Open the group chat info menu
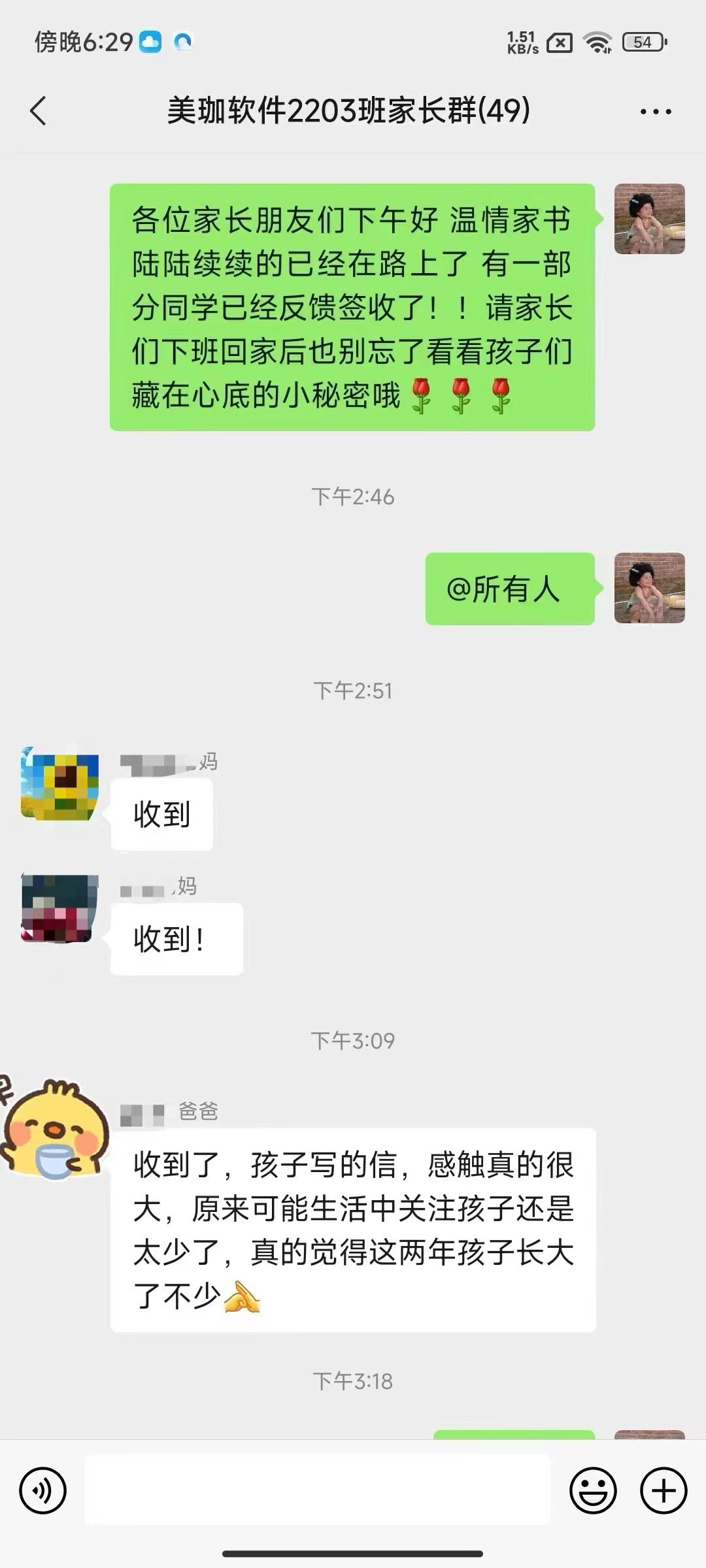Screen dimensions: 706x1568 (x=655, y=112)
